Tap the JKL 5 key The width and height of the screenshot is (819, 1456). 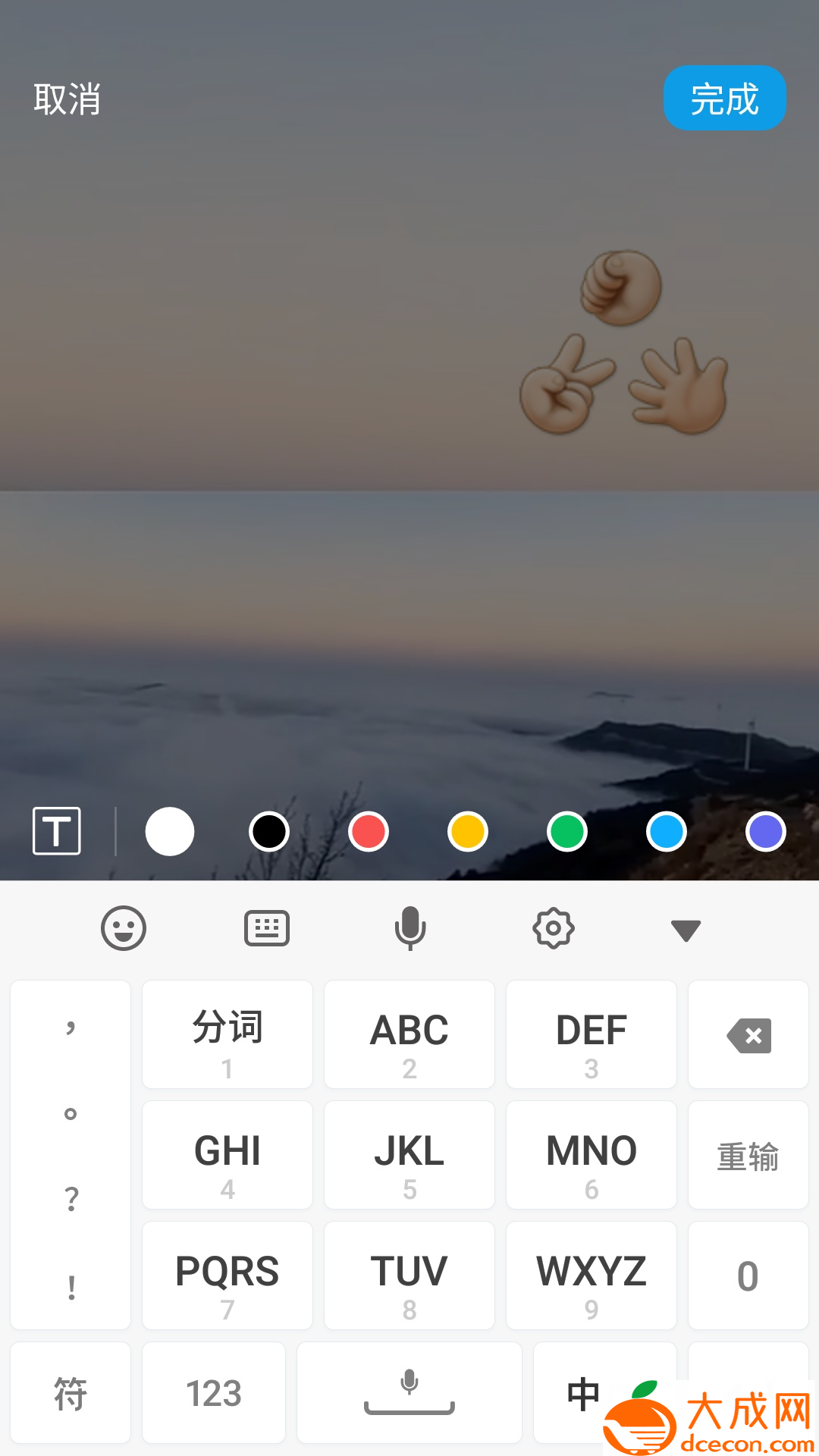click(409, 1156)
